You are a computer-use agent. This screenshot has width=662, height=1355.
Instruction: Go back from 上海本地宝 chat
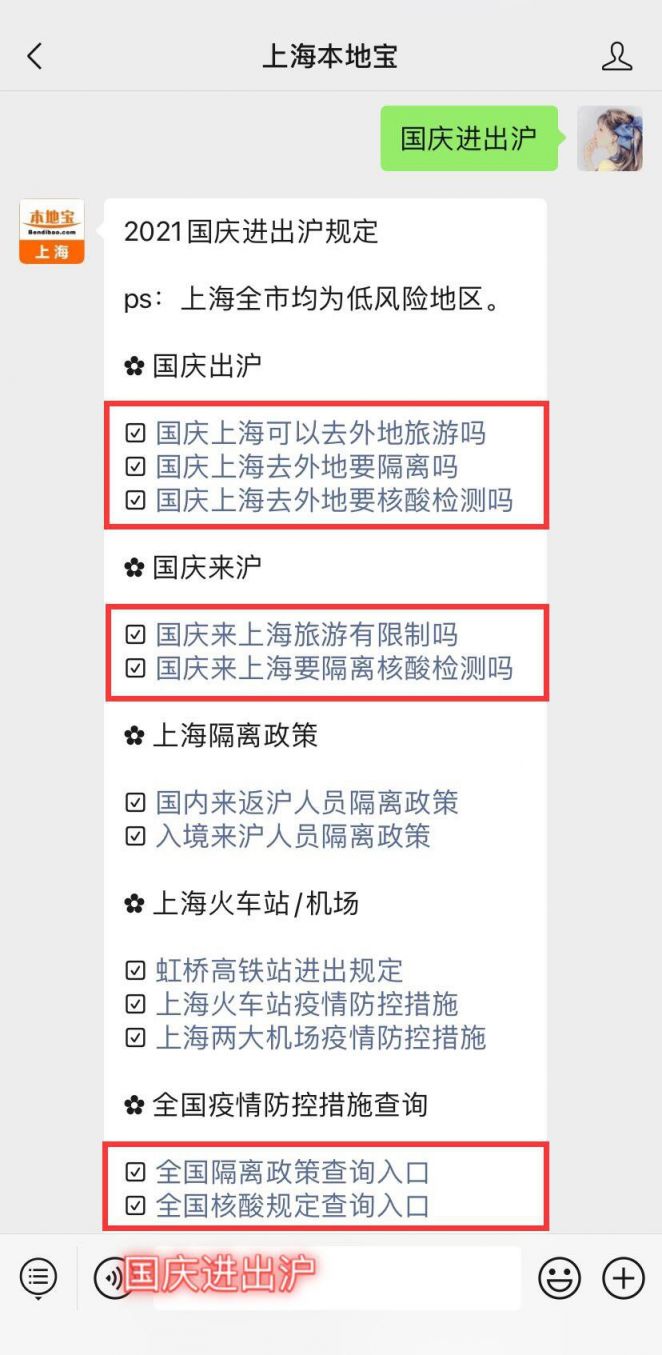pyautogui.click(x=35, y=56)
